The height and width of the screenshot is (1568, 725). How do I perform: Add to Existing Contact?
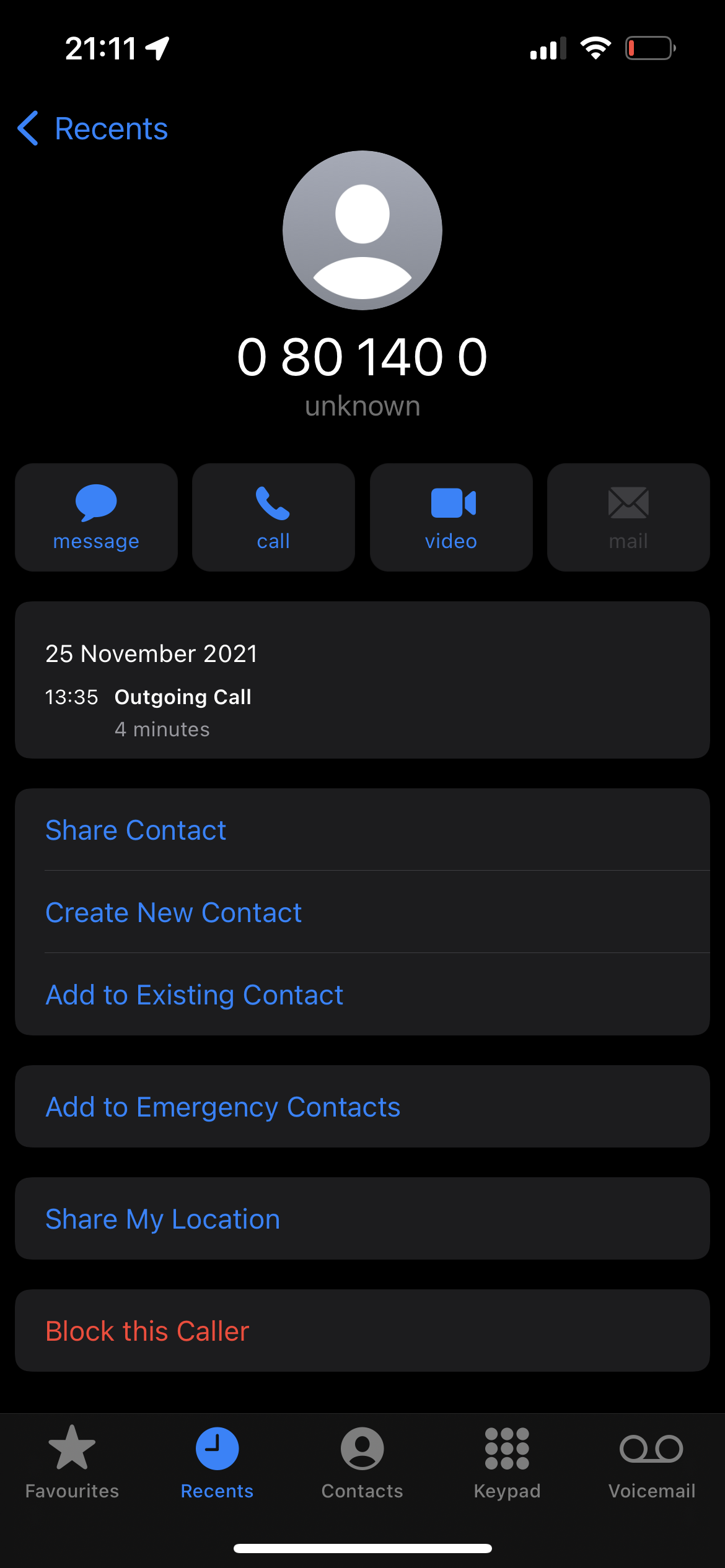point(194,995)
